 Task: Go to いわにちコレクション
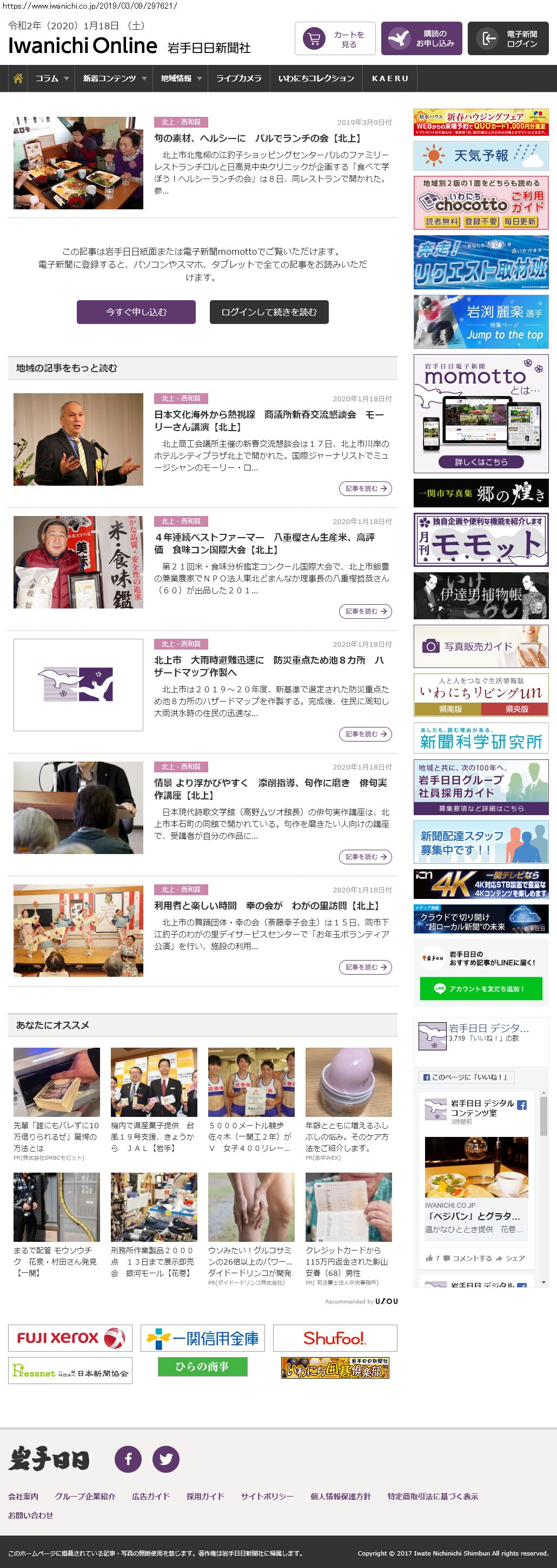[x=316, y=78]
